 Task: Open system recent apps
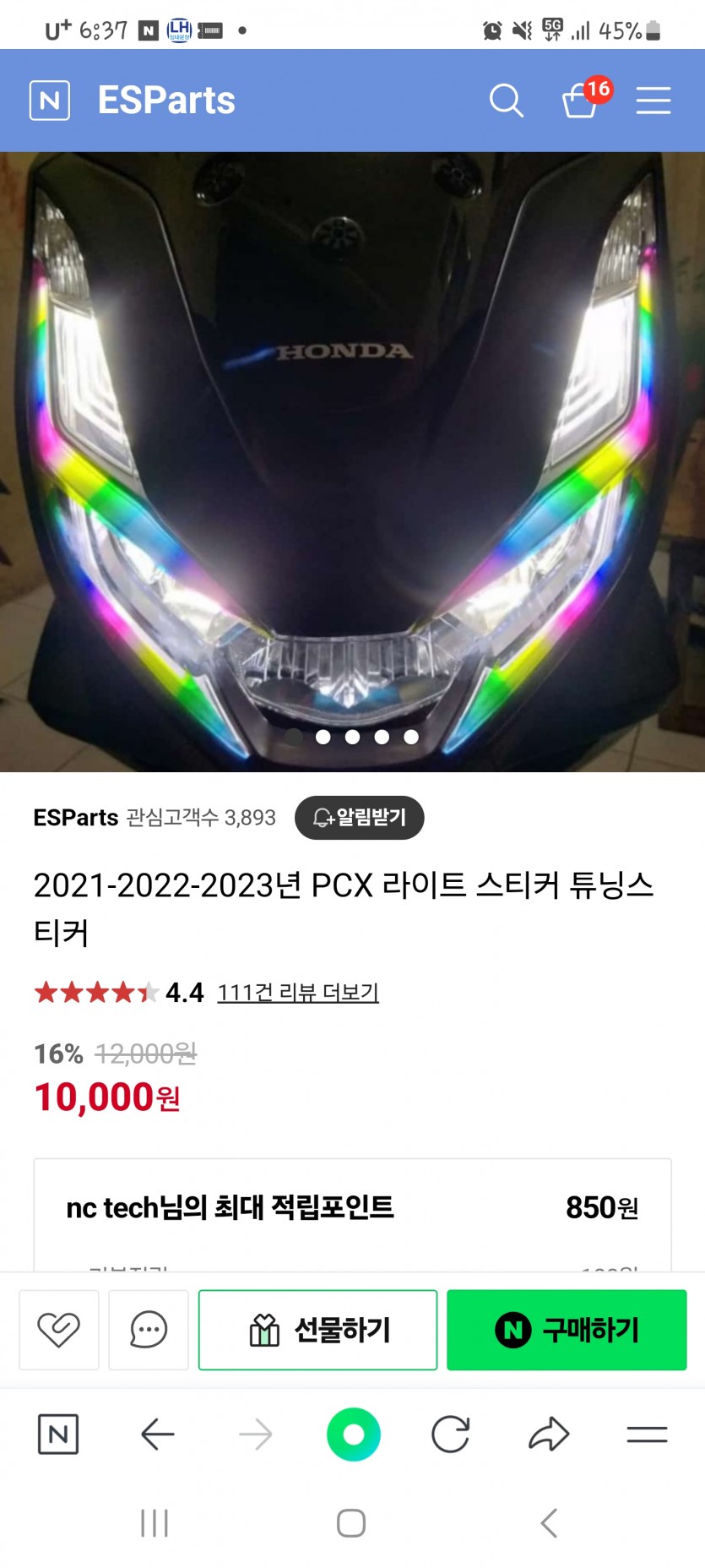155,1523
